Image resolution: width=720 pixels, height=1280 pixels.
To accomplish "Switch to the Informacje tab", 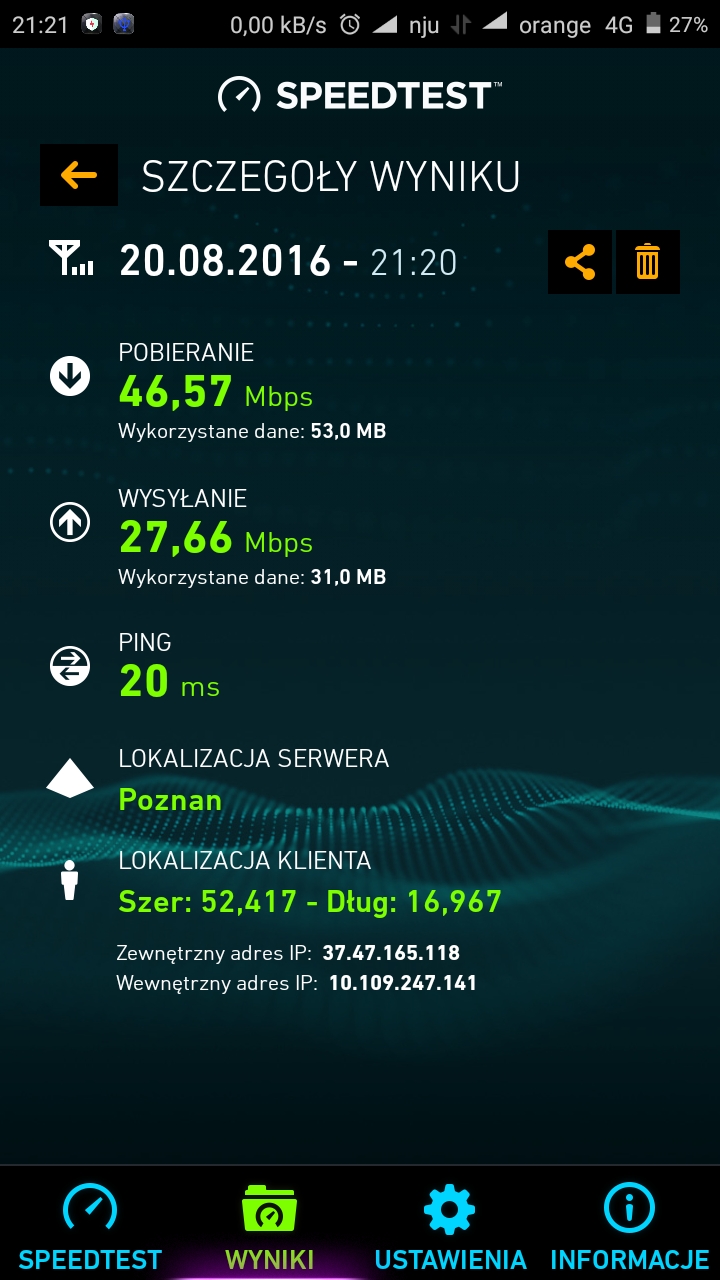I will click(x=630, y=1225).
